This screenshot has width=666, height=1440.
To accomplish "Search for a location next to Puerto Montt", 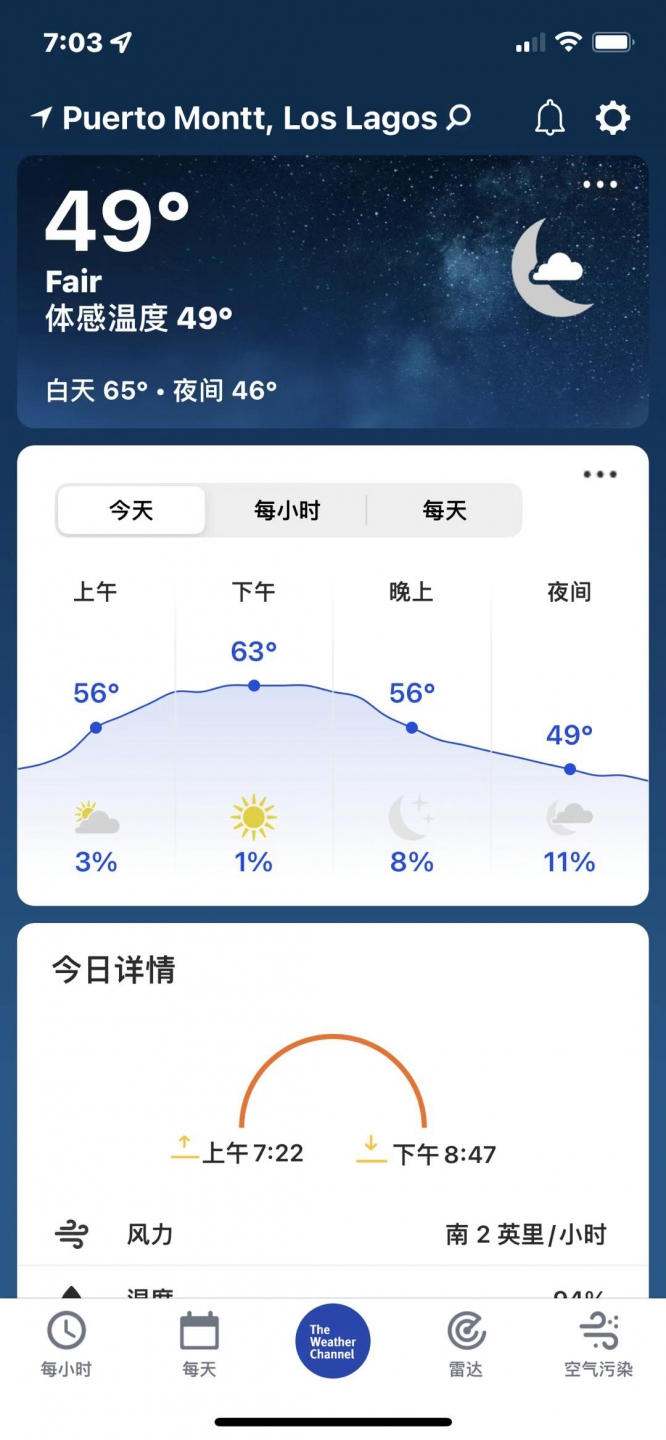I will point(458,119).
